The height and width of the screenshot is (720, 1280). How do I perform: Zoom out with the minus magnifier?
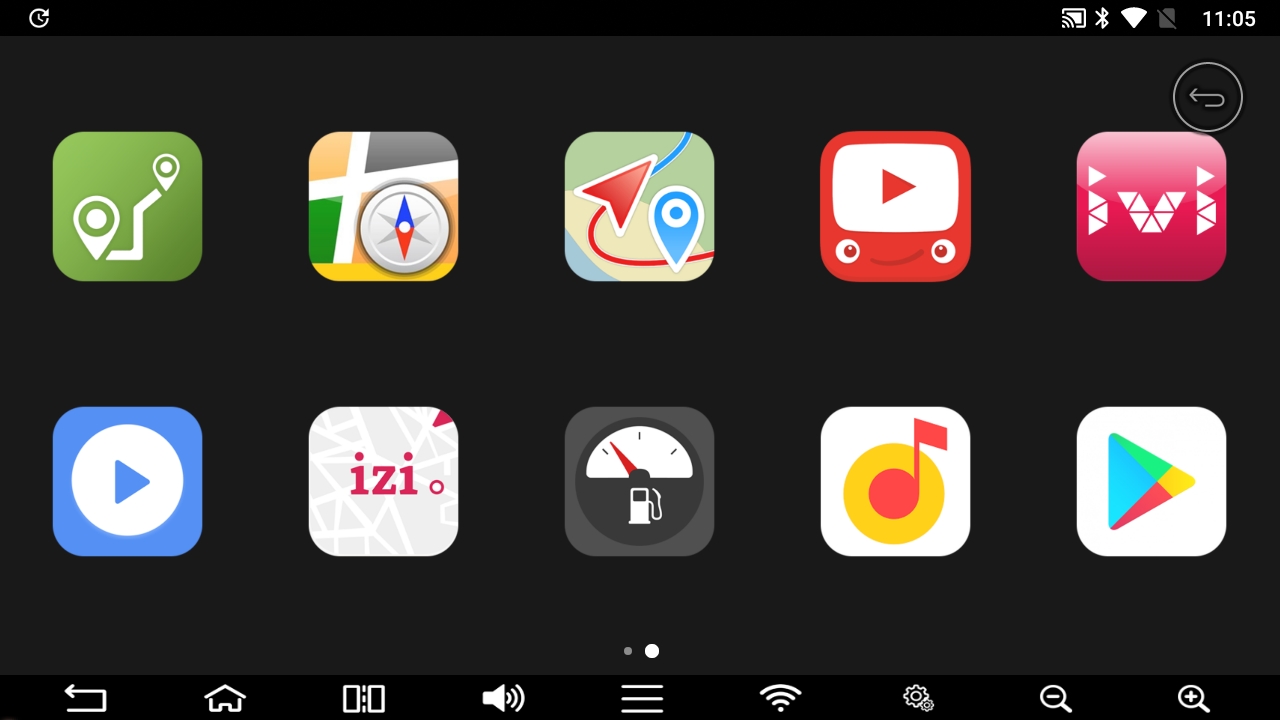[1055, 698]
